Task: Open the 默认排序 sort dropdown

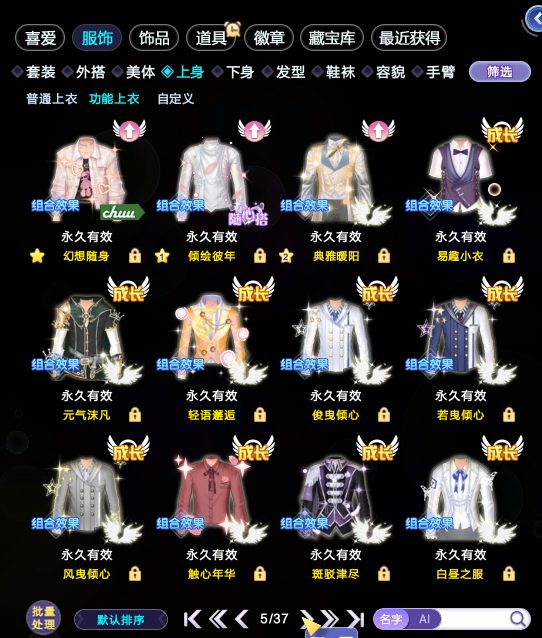Action: (121, 620)
